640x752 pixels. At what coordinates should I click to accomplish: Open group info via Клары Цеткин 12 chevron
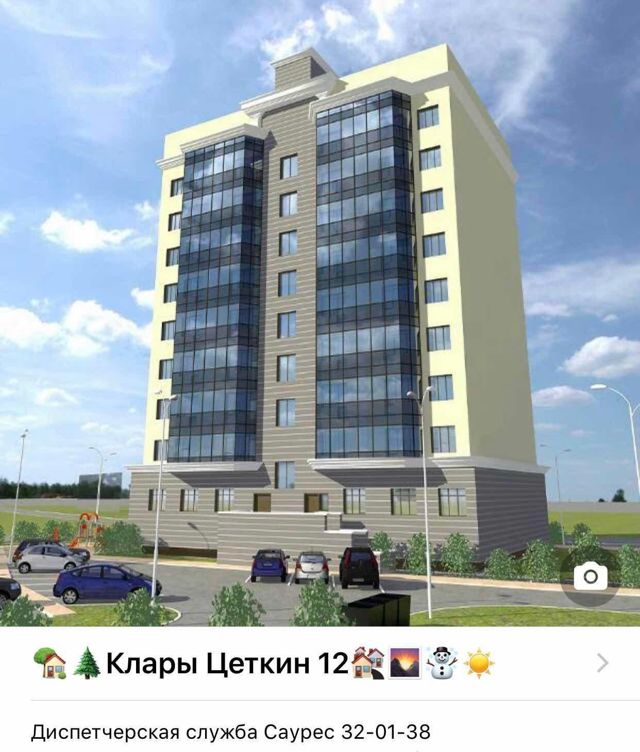point(602,663)
